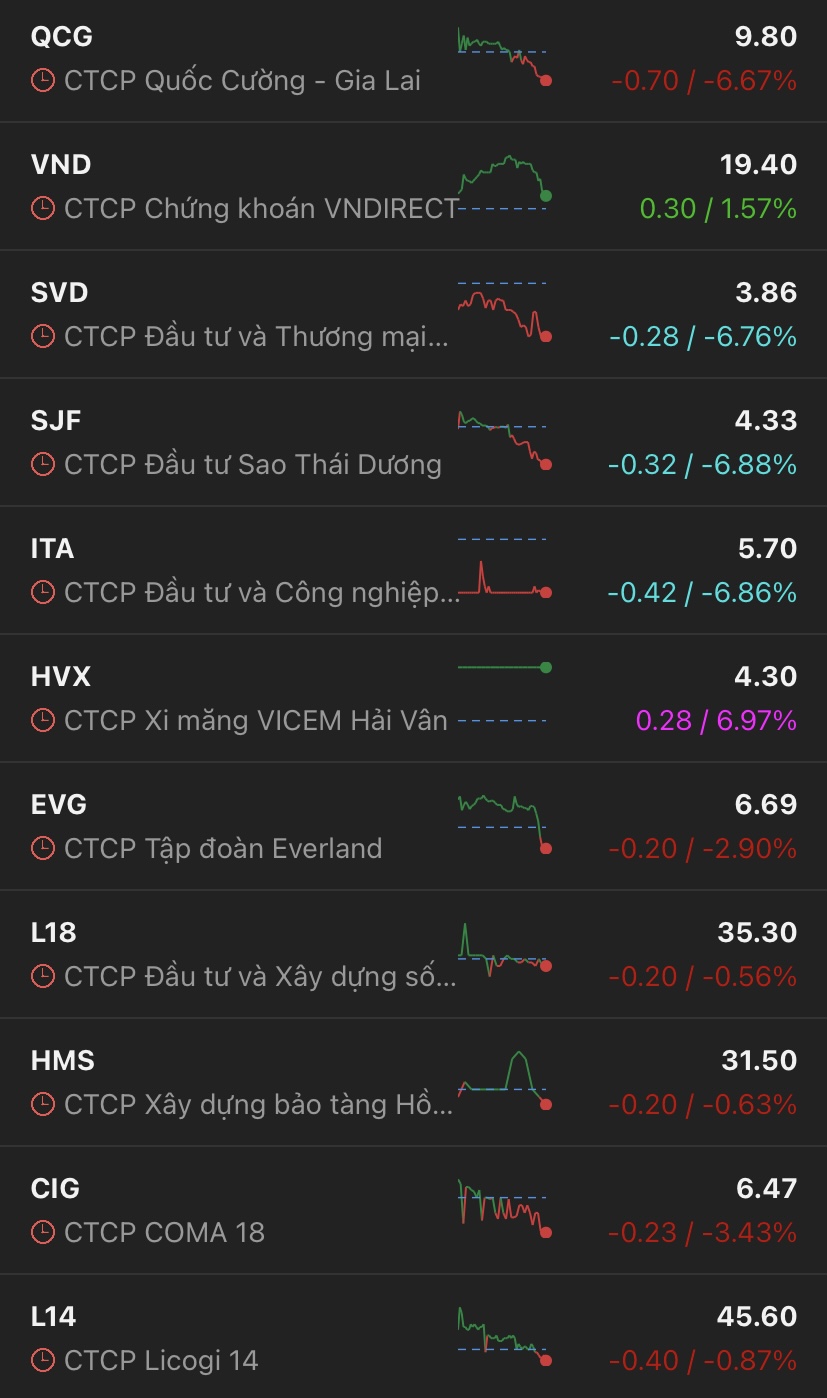Open SJF Sao Thái Dương stock
Screen dimensions: 827x1398
pos(240,443)
